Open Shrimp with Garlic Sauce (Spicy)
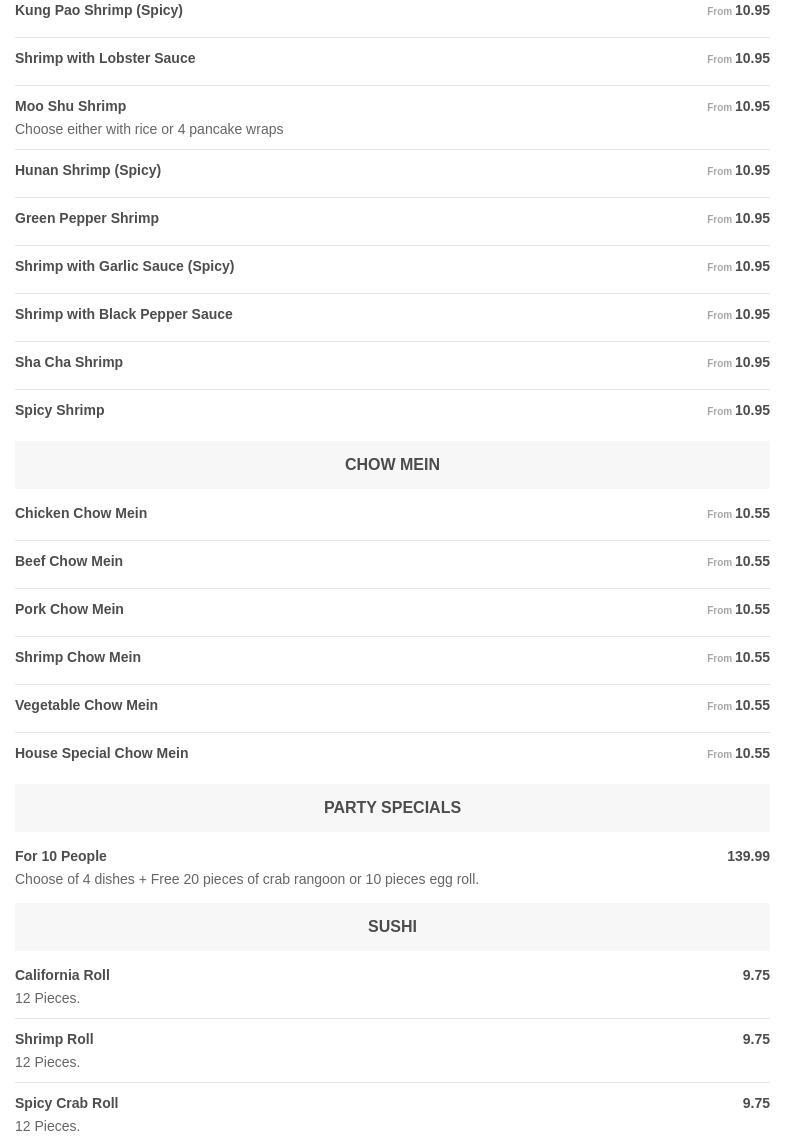The width and height of the screenshot is (785, 1136). coord(124,266)
